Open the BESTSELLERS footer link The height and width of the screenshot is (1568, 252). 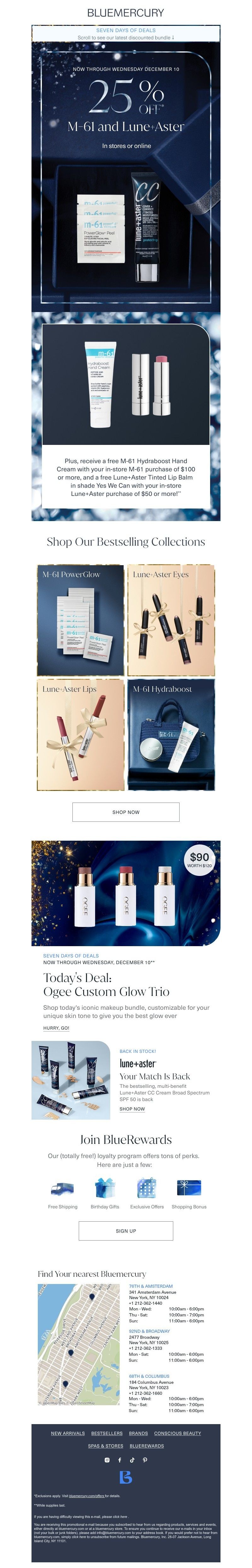tap(106, 1434)
